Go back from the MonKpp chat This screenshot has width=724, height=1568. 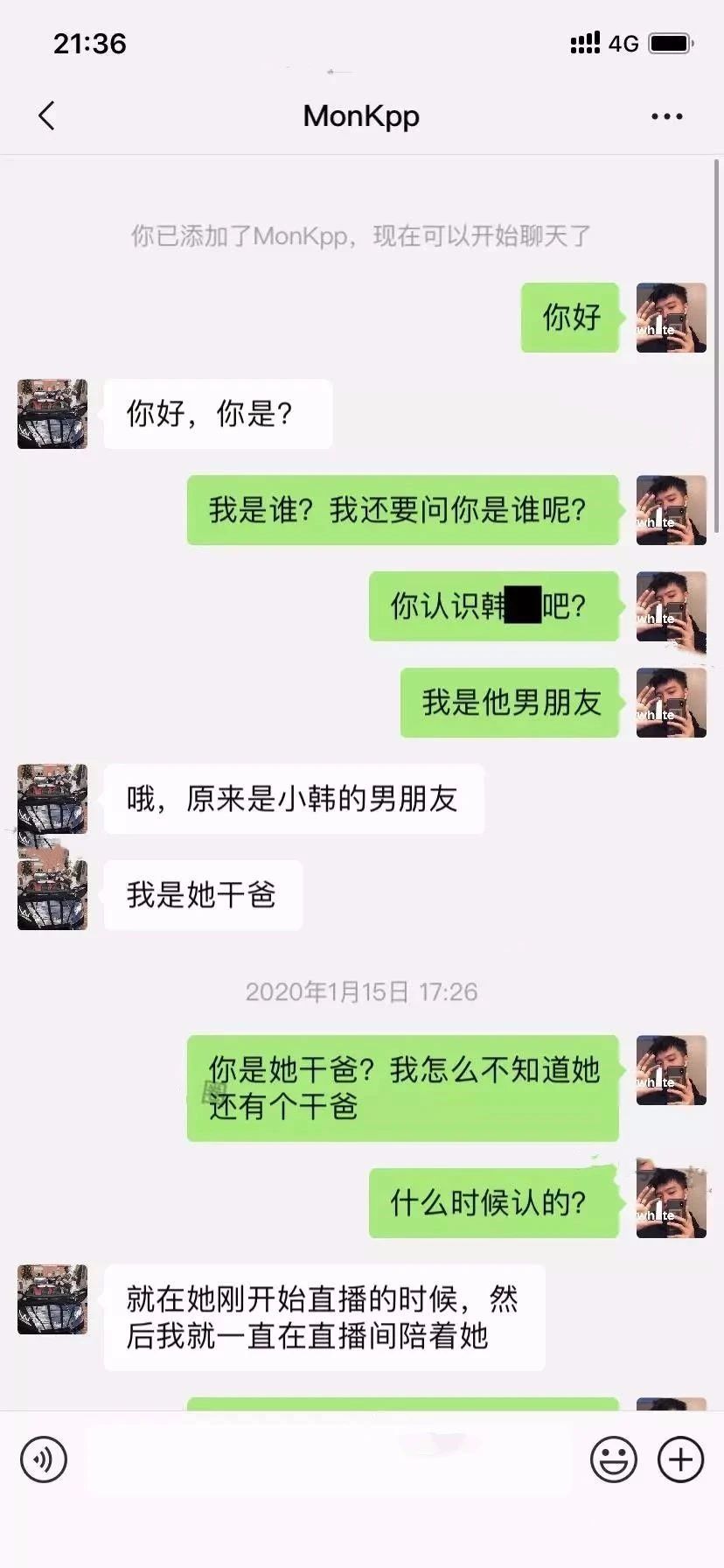[x=47, y=115]
